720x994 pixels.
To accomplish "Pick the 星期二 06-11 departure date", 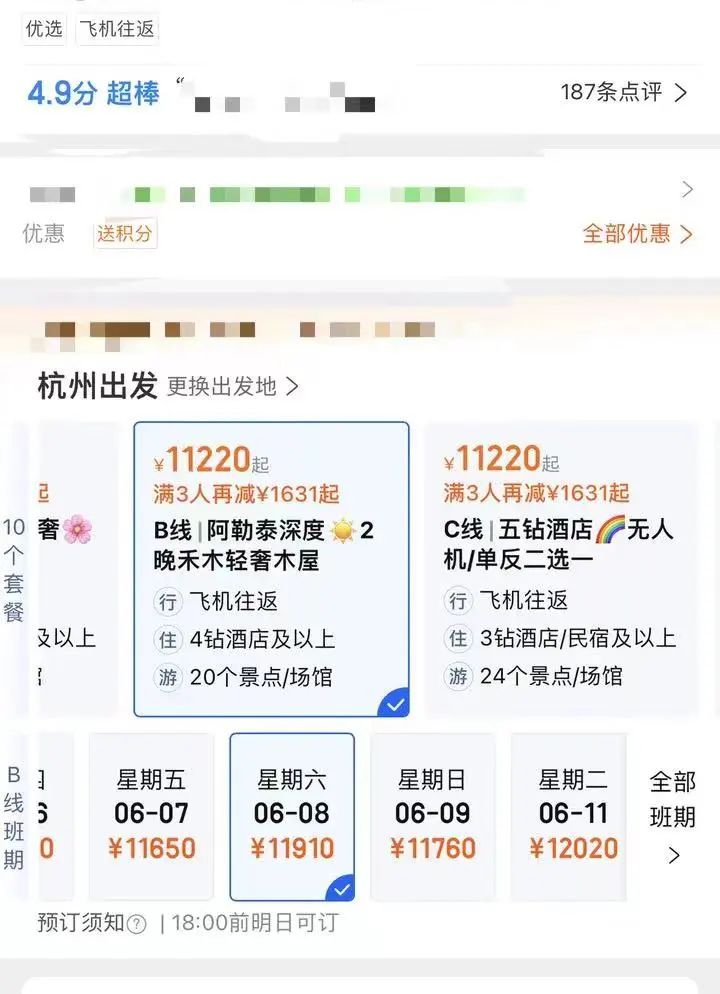I will click(x=572, y=815).
